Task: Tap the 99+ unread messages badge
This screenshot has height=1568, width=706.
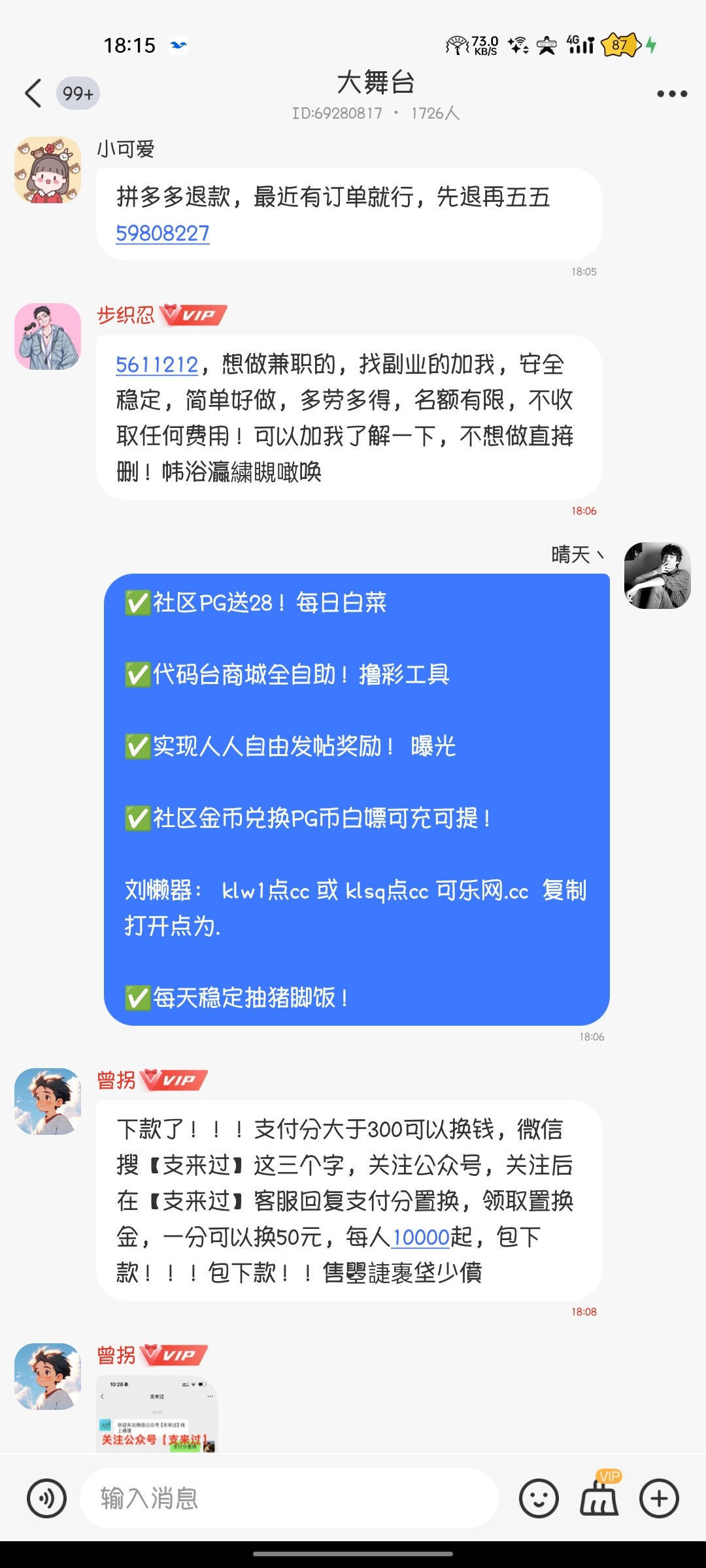Action: (76, 93)
